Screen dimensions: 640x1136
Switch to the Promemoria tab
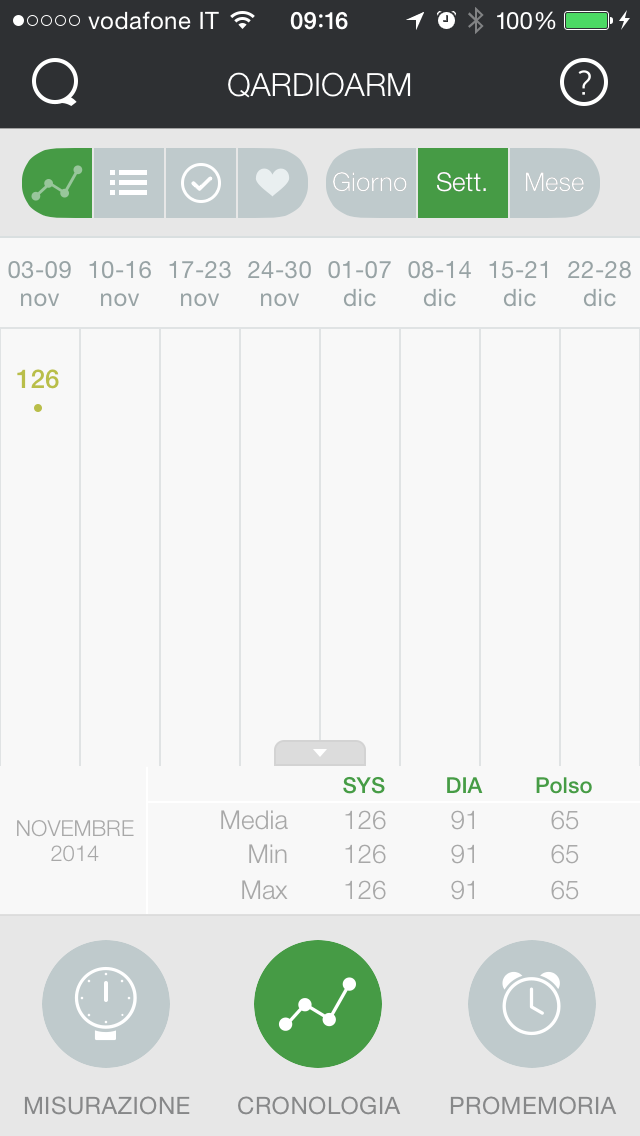tap(532, 1004)
